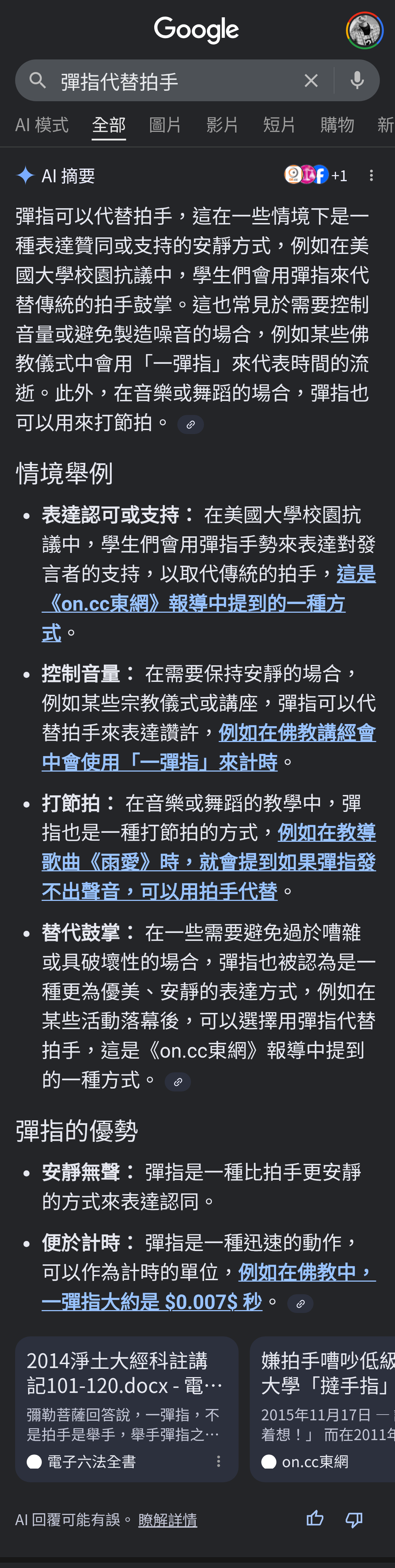Image resolution: width=395 pixels, height=1568 pixels.
Task: Open the 短片 tab
Action: pyautogui.click(x=279, y=125)
